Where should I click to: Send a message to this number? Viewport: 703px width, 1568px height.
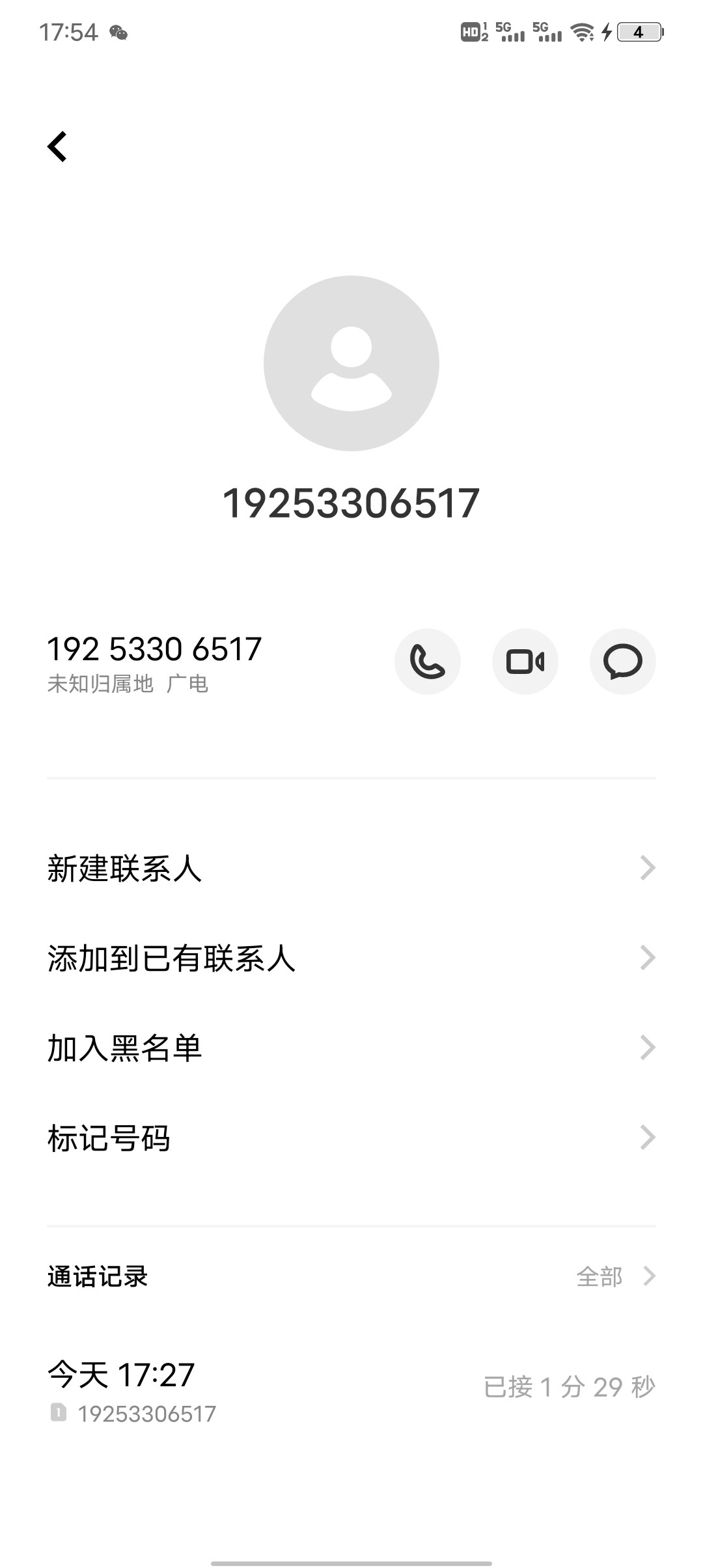[x=623, y=662]
